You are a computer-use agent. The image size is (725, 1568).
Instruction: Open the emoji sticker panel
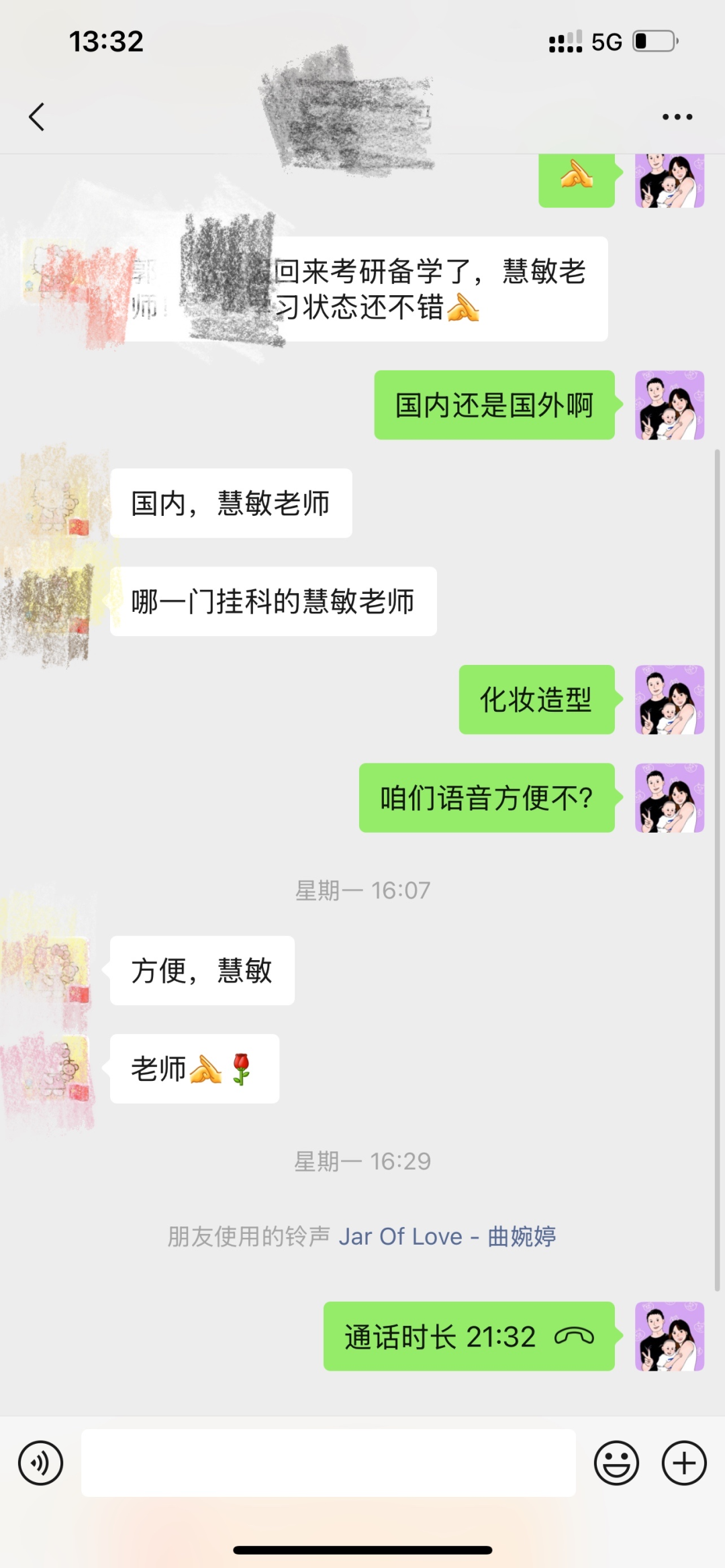coord(616,1463)
